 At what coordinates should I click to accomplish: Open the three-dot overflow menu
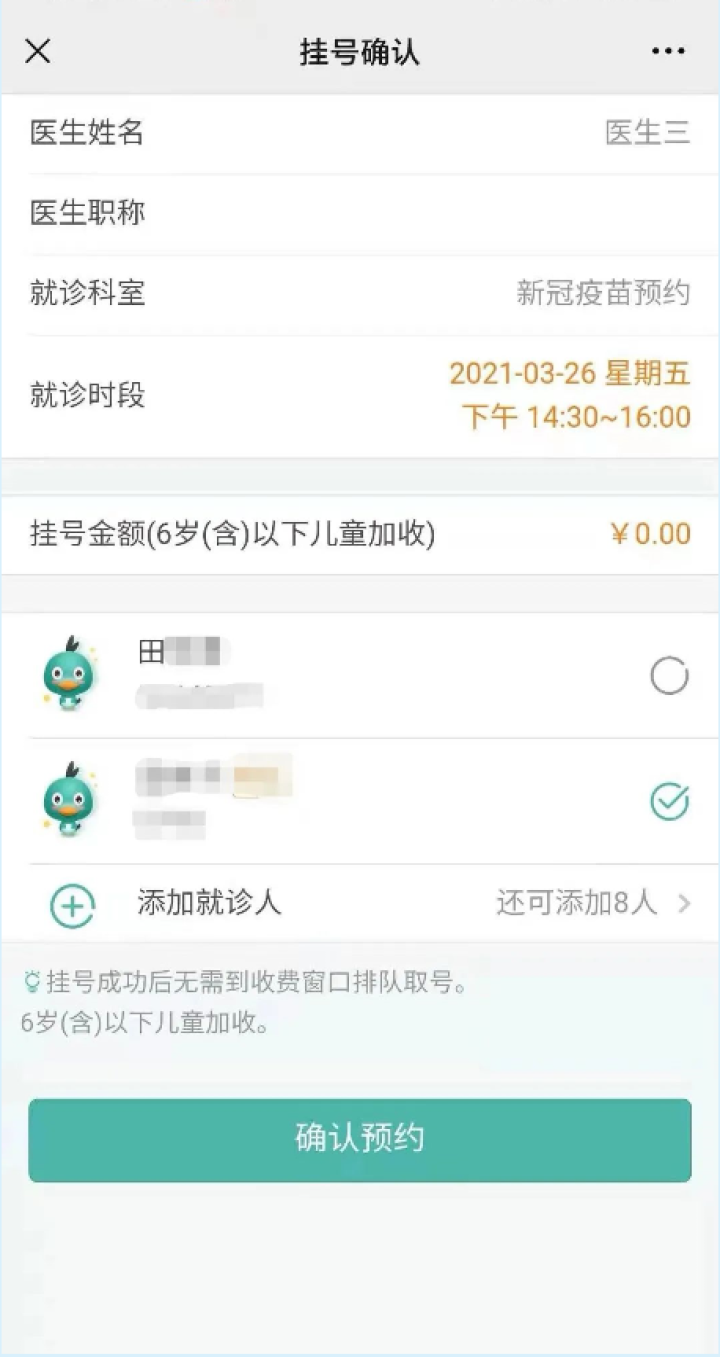click(x=668, y=51)
